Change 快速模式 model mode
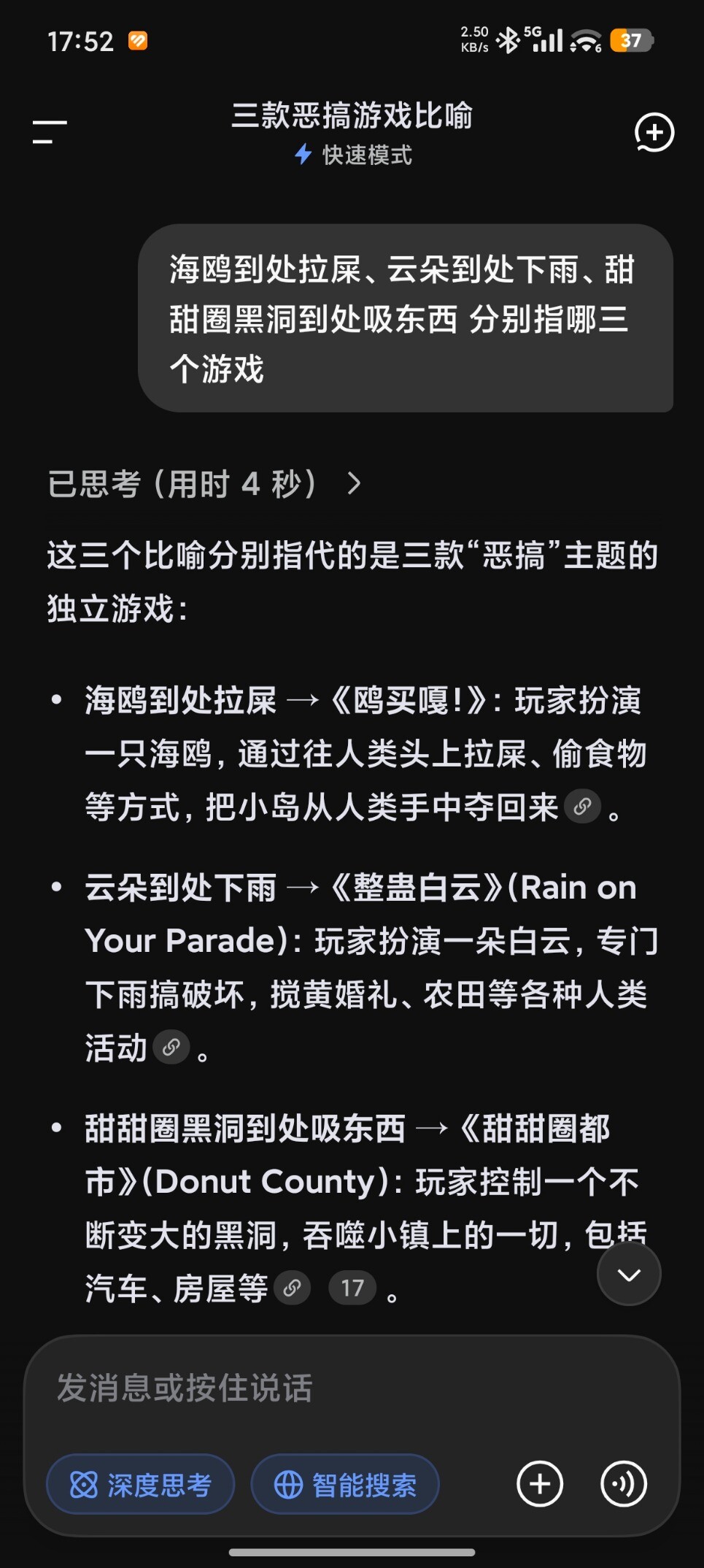This screenshot has width=704, height=1568. (x=353, y=155)
